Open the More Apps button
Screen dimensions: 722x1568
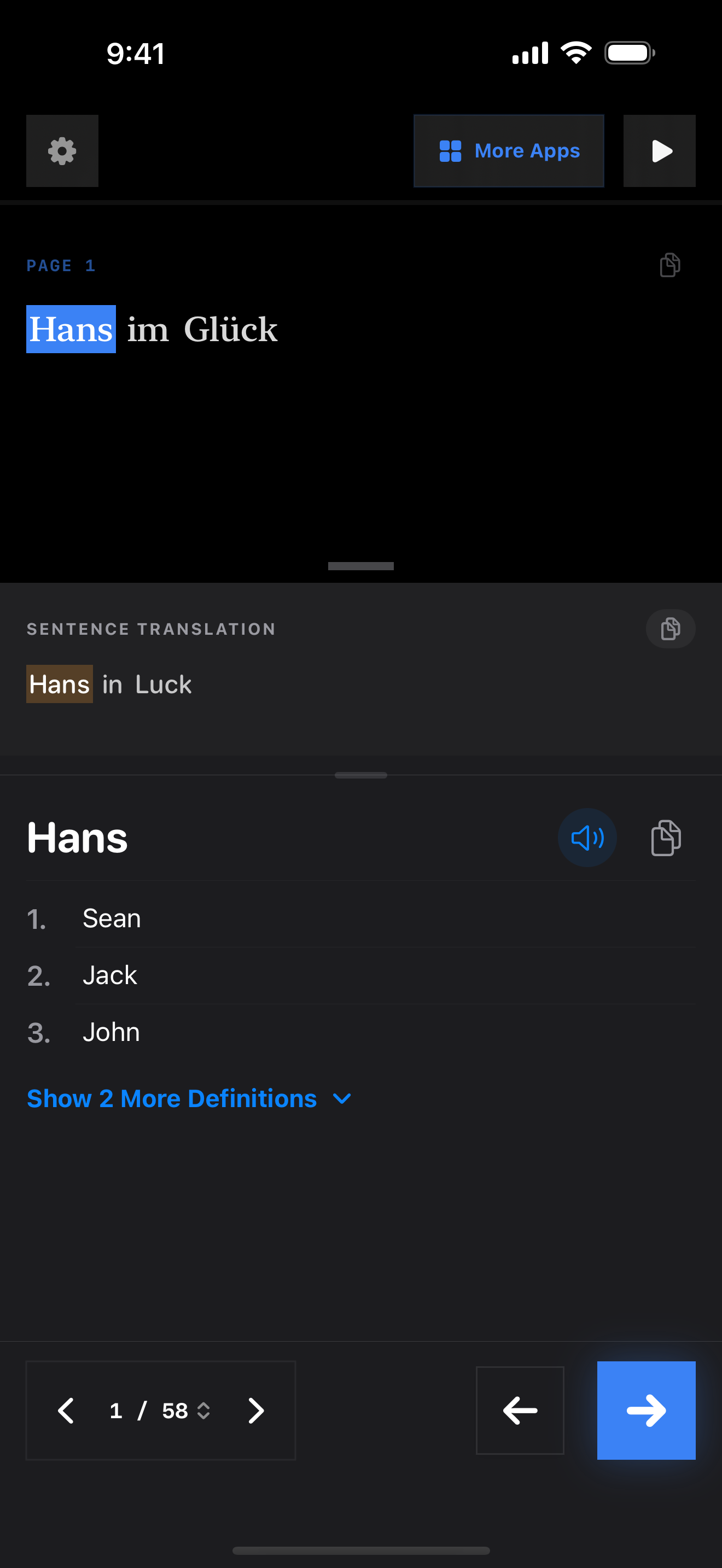coord(508,151)
